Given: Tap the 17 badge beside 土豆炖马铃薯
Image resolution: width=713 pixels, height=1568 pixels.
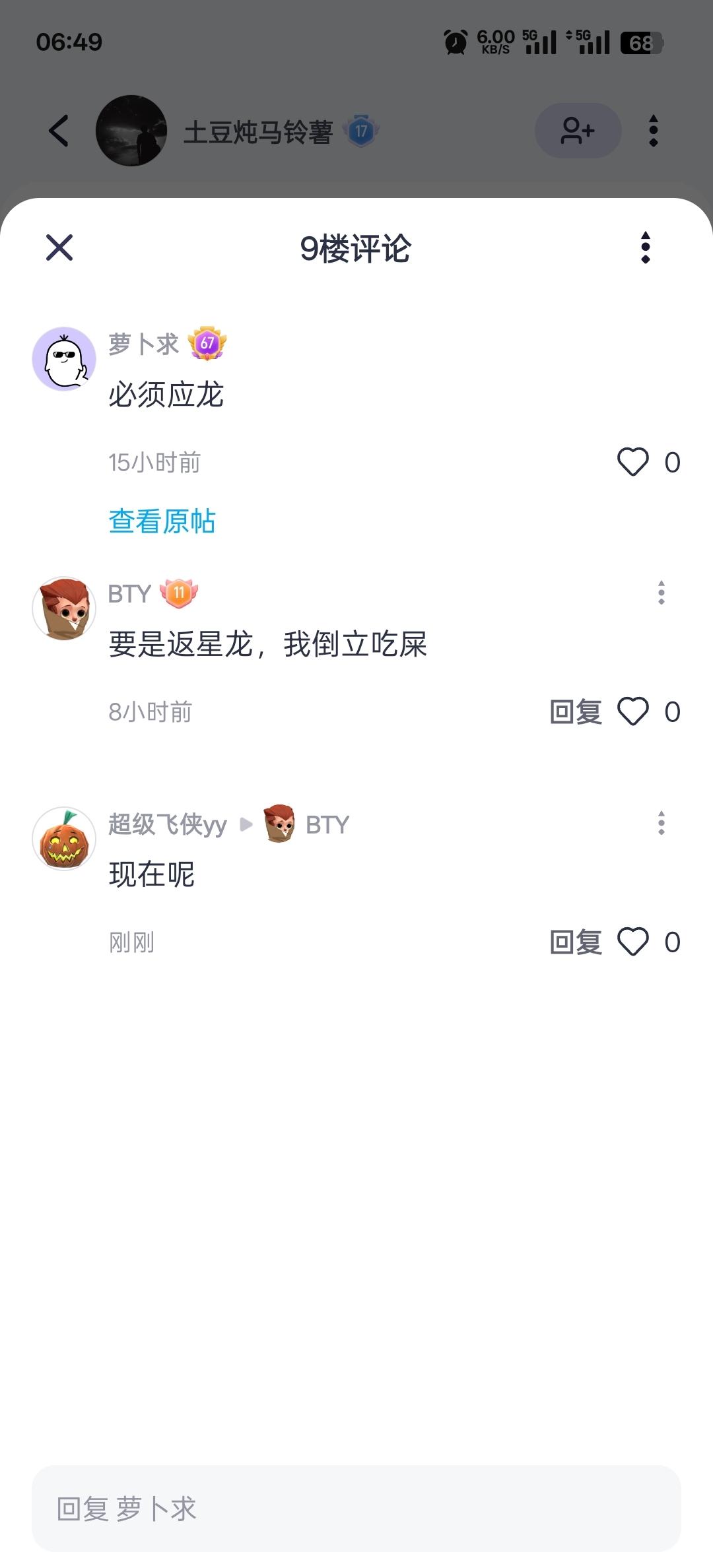Looking at the screenshot, I should (360, 131).
